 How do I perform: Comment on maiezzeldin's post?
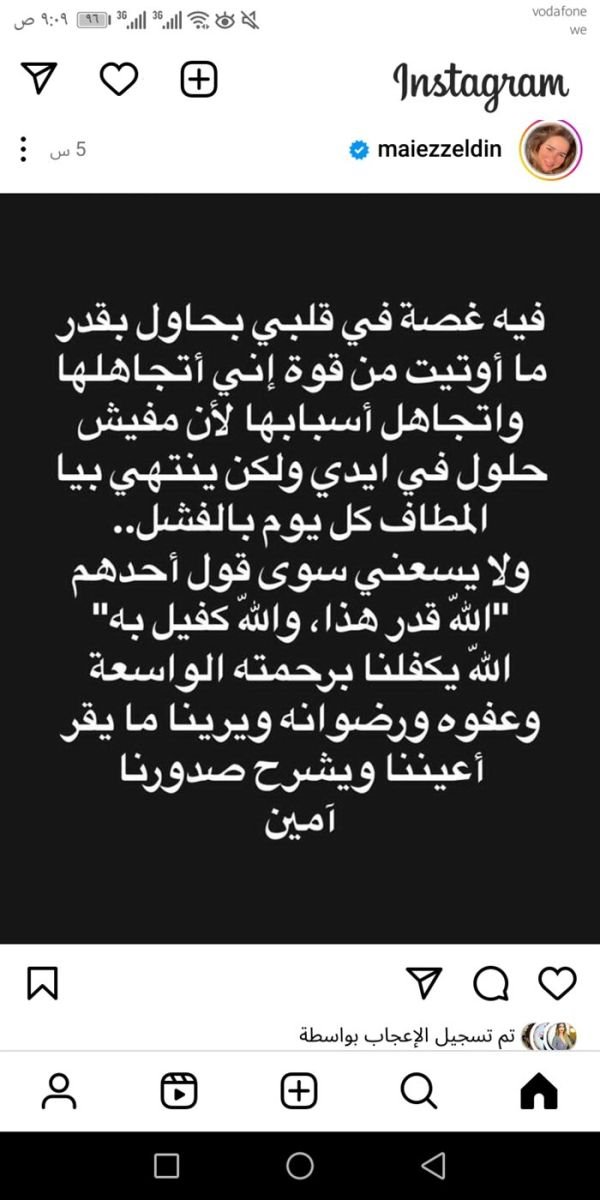490,984
